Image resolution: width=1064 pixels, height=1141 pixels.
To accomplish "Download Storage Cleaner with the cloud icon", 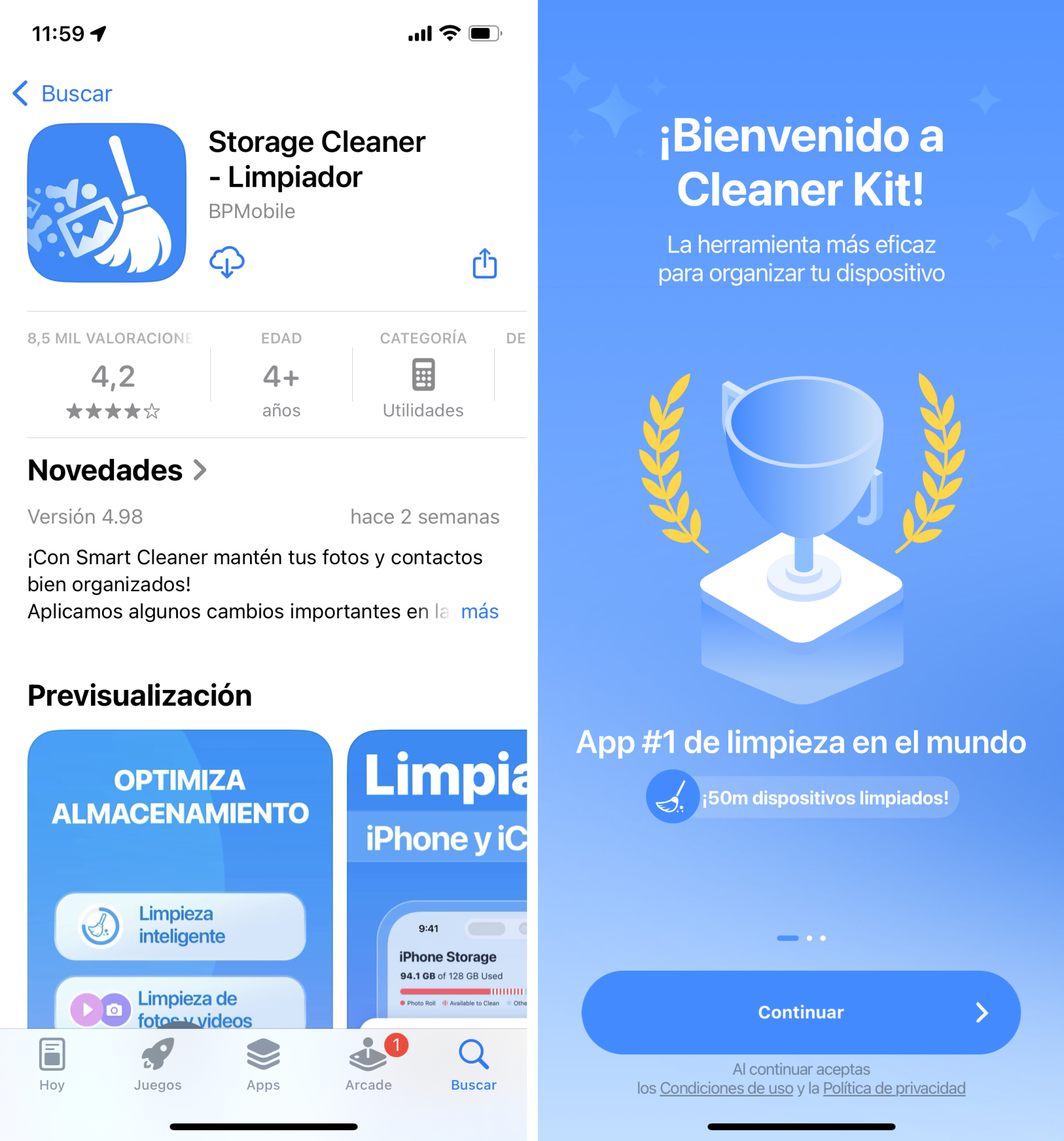I will [x=226, y=262].
